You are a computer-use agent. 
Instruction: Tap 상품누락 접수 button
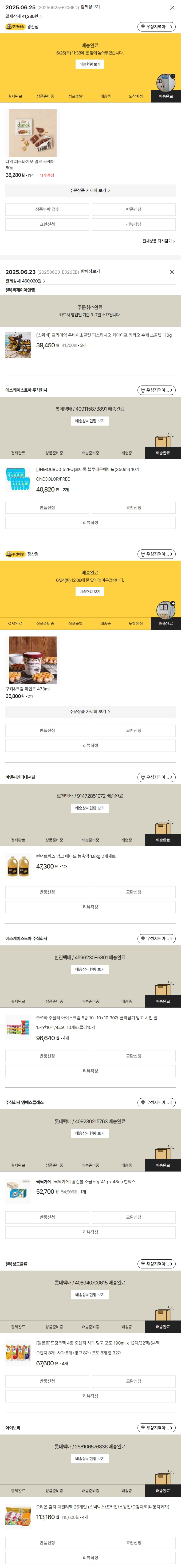pos(47,209)
